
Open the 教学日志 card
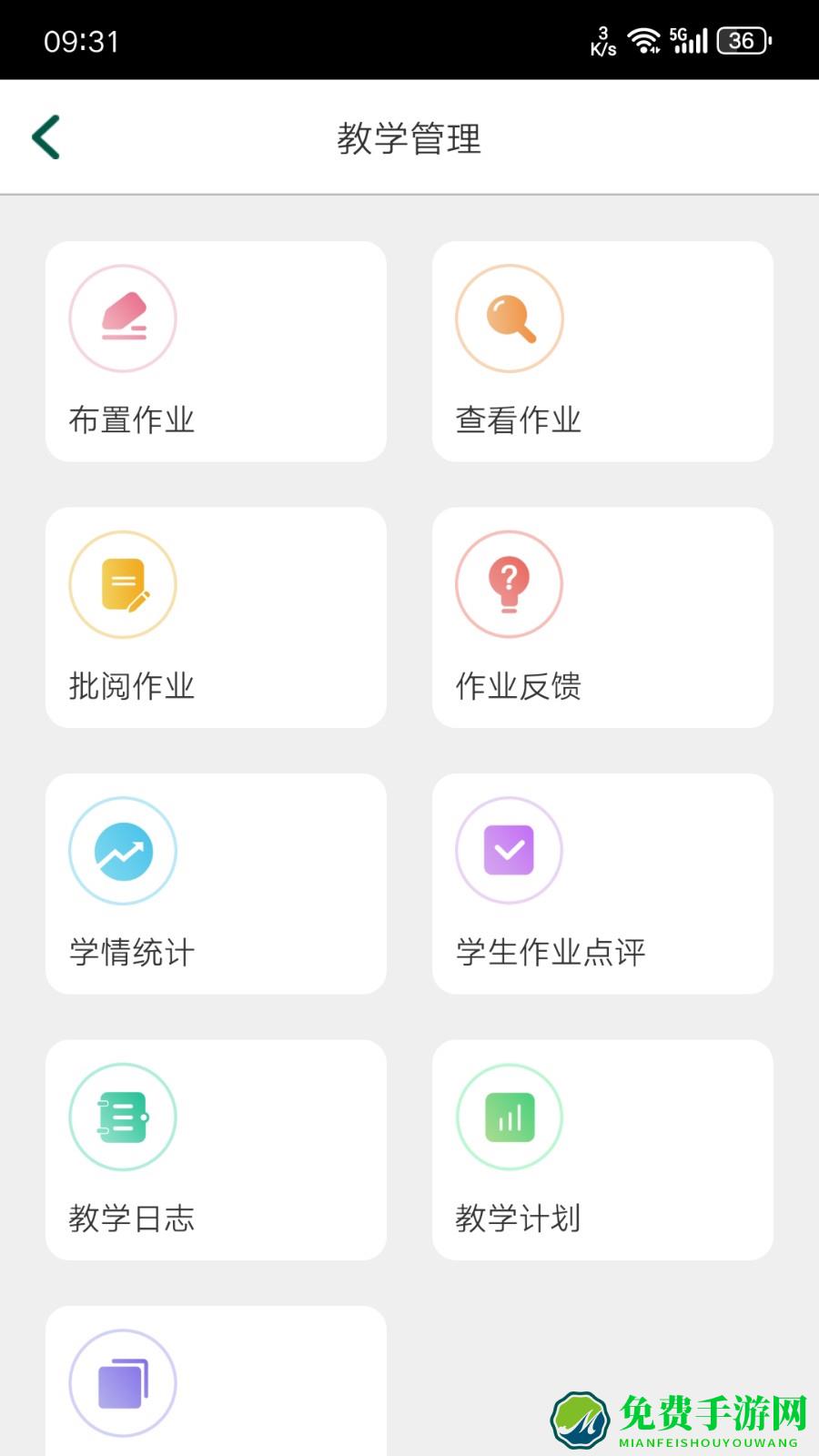click(215, 1150)
